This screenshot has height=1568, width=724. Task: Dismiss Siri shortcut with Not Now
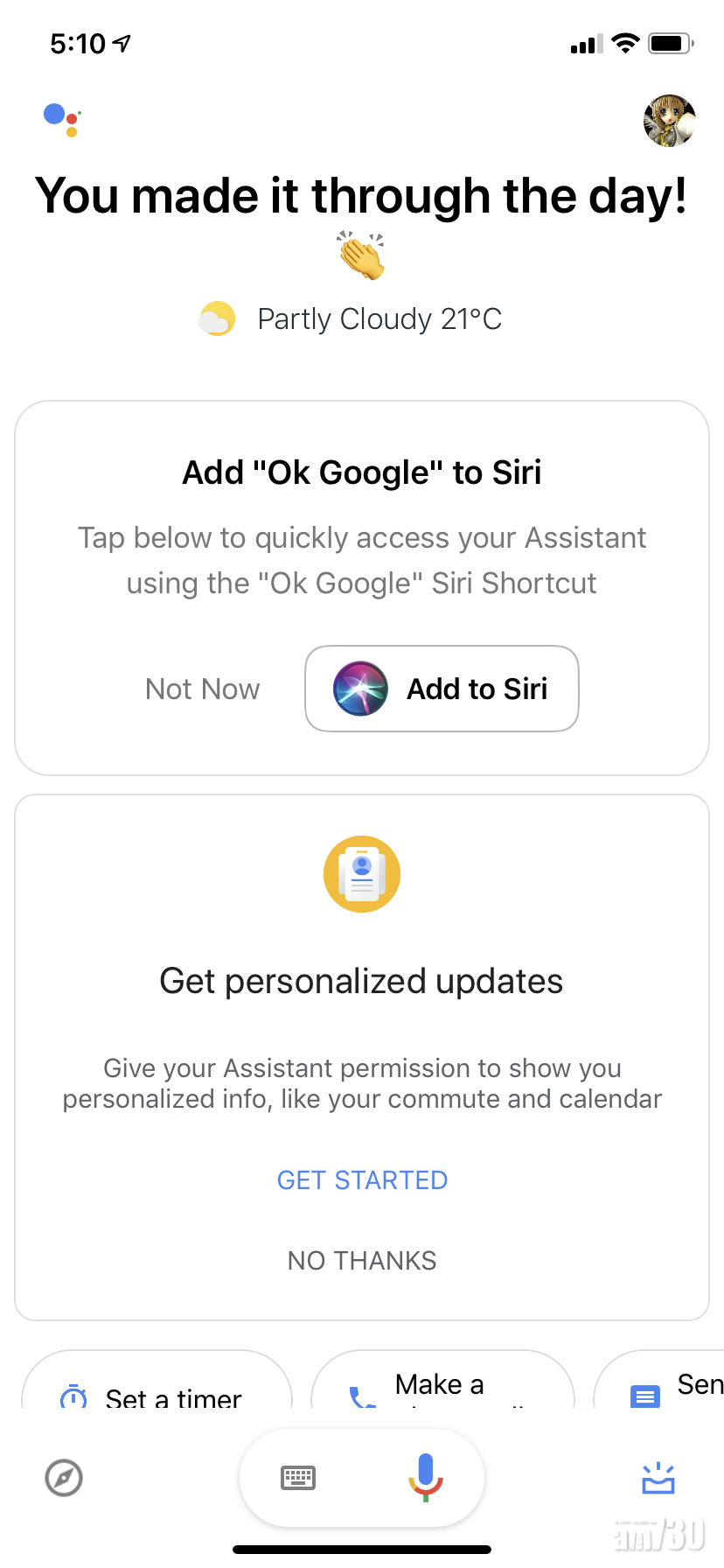(x=203, y=689)
